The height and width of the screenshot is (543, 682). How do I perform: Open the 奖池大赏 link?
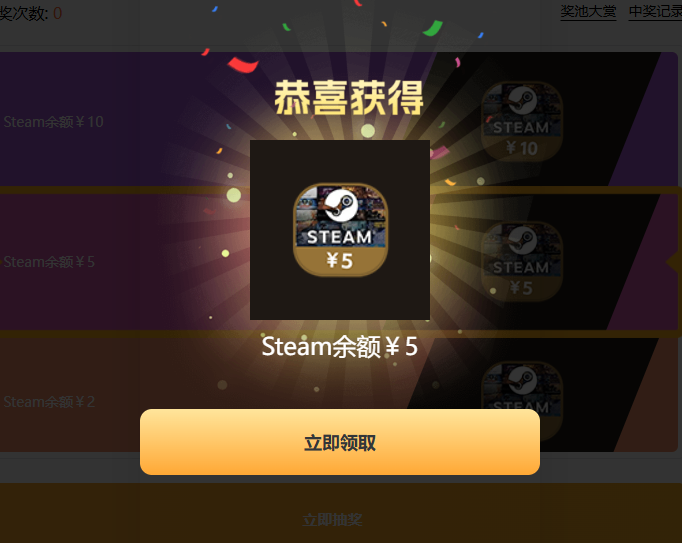point(588,12)
